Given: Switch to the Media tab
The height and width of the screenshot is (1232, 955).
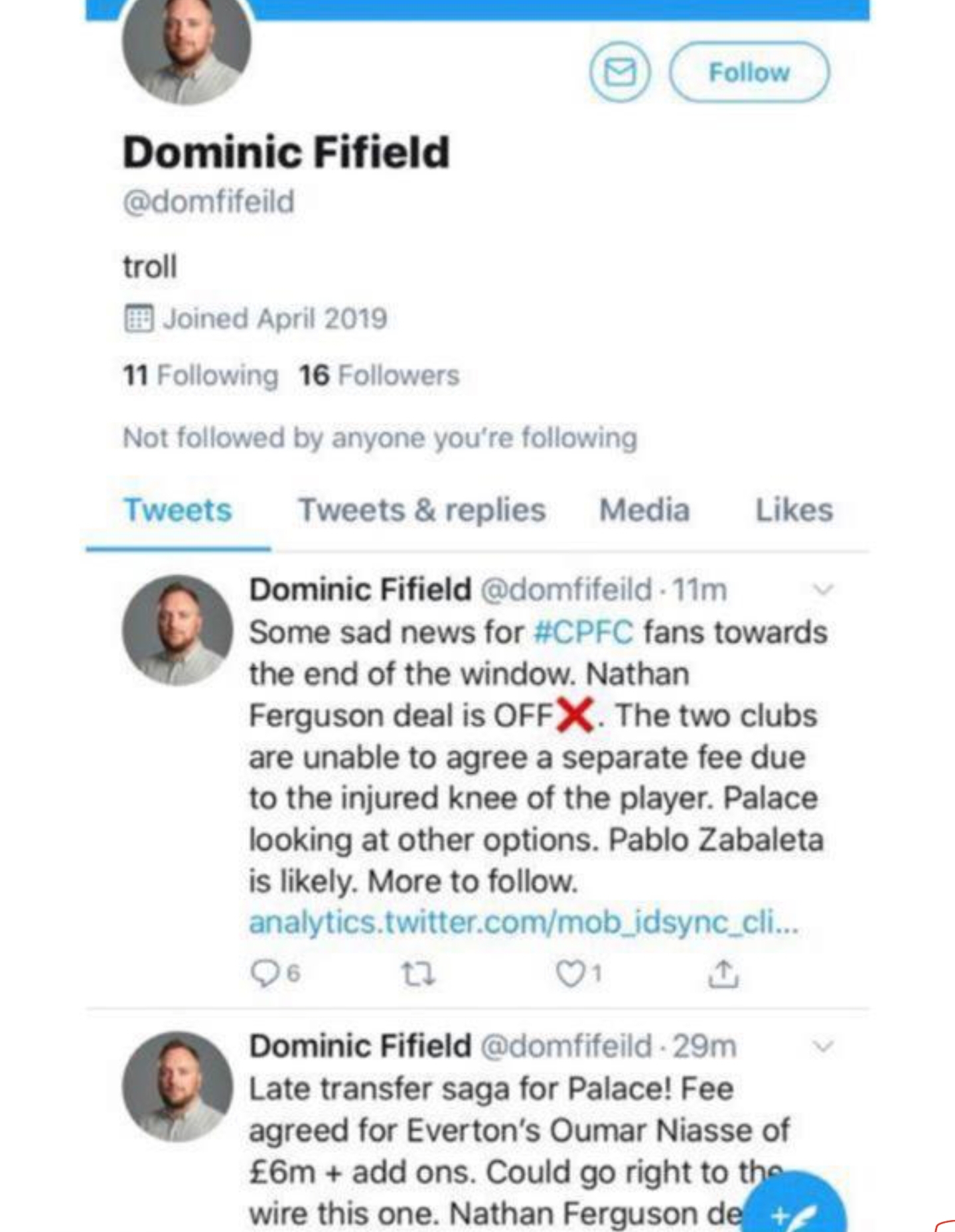Looking at the screenshot, I should point(644,510).
